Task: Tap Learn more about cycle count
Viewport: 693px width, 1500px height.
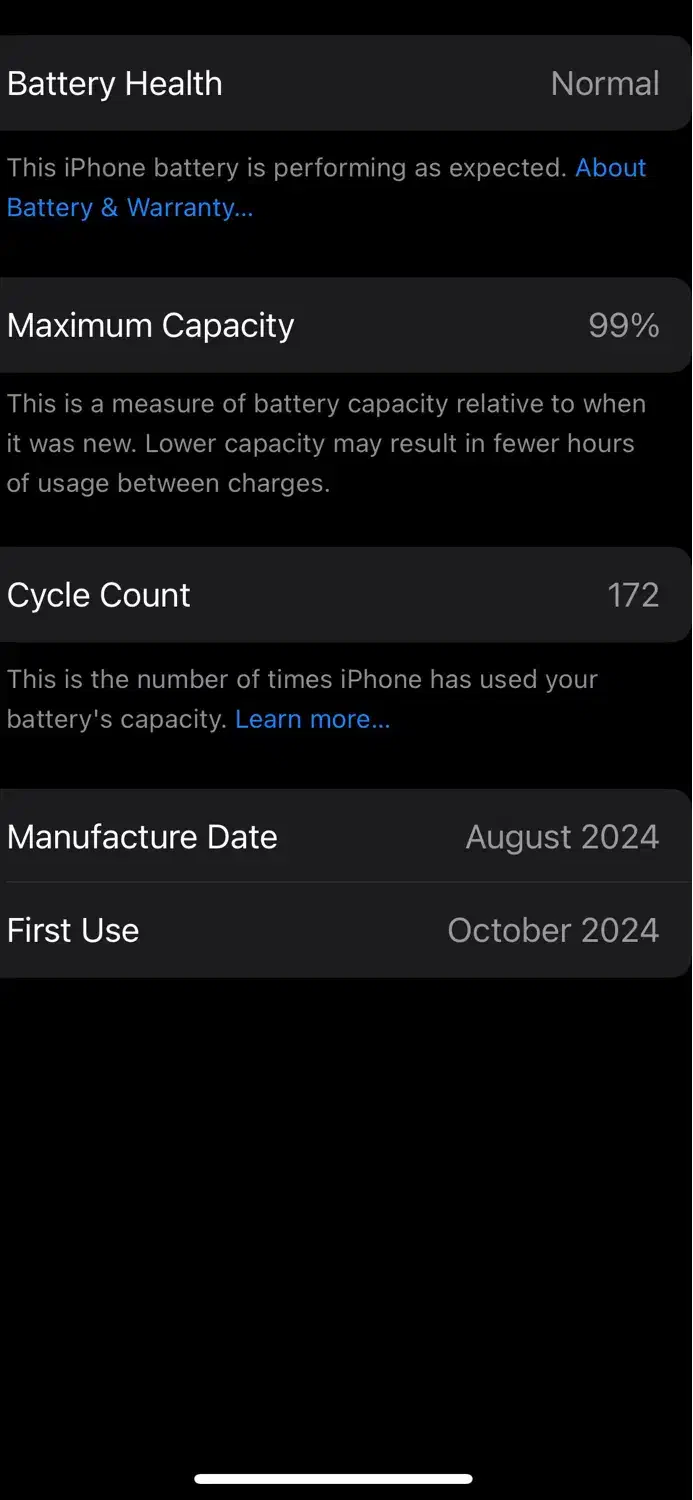Action: pos(312,719)
